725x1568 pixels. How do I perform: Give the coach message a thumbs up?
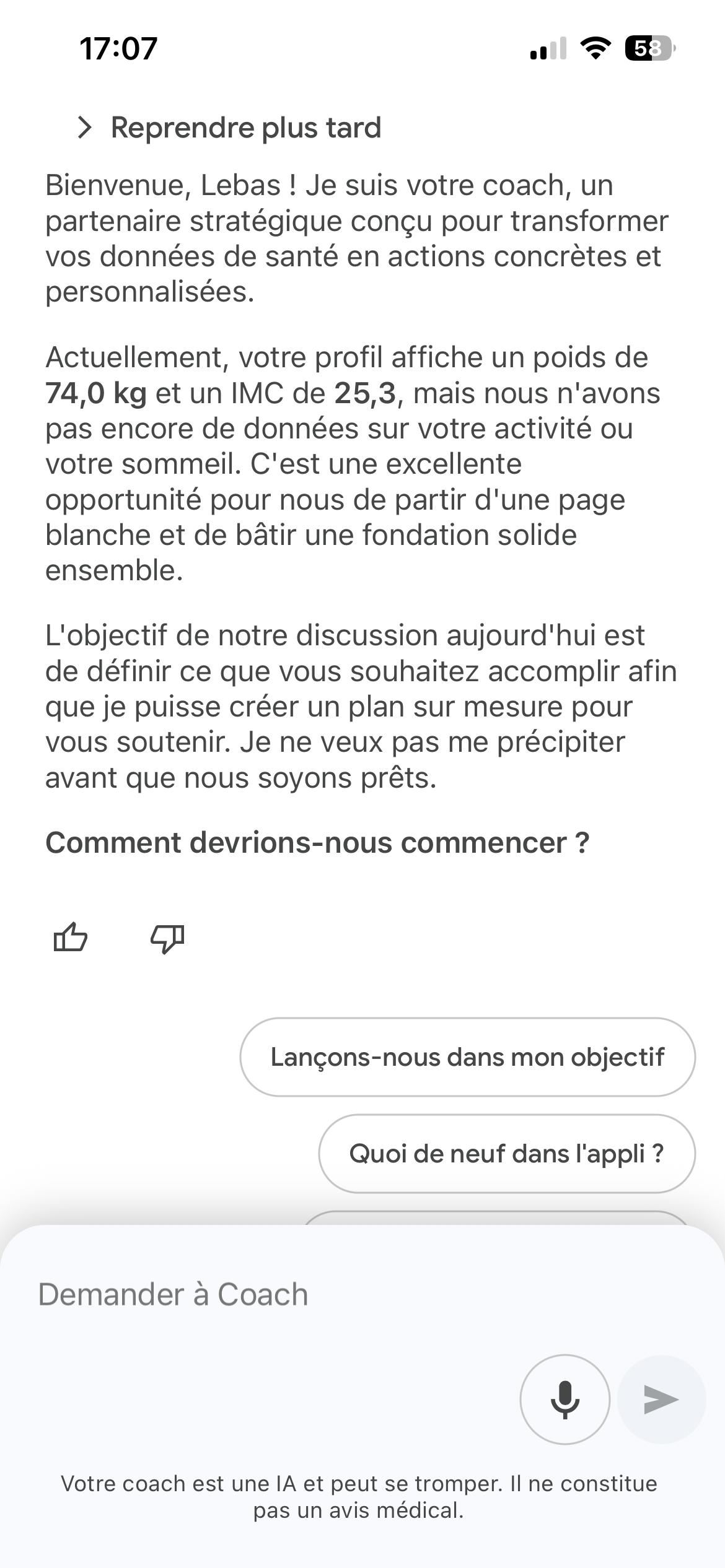pyautogui.click(x=71, y=938)
